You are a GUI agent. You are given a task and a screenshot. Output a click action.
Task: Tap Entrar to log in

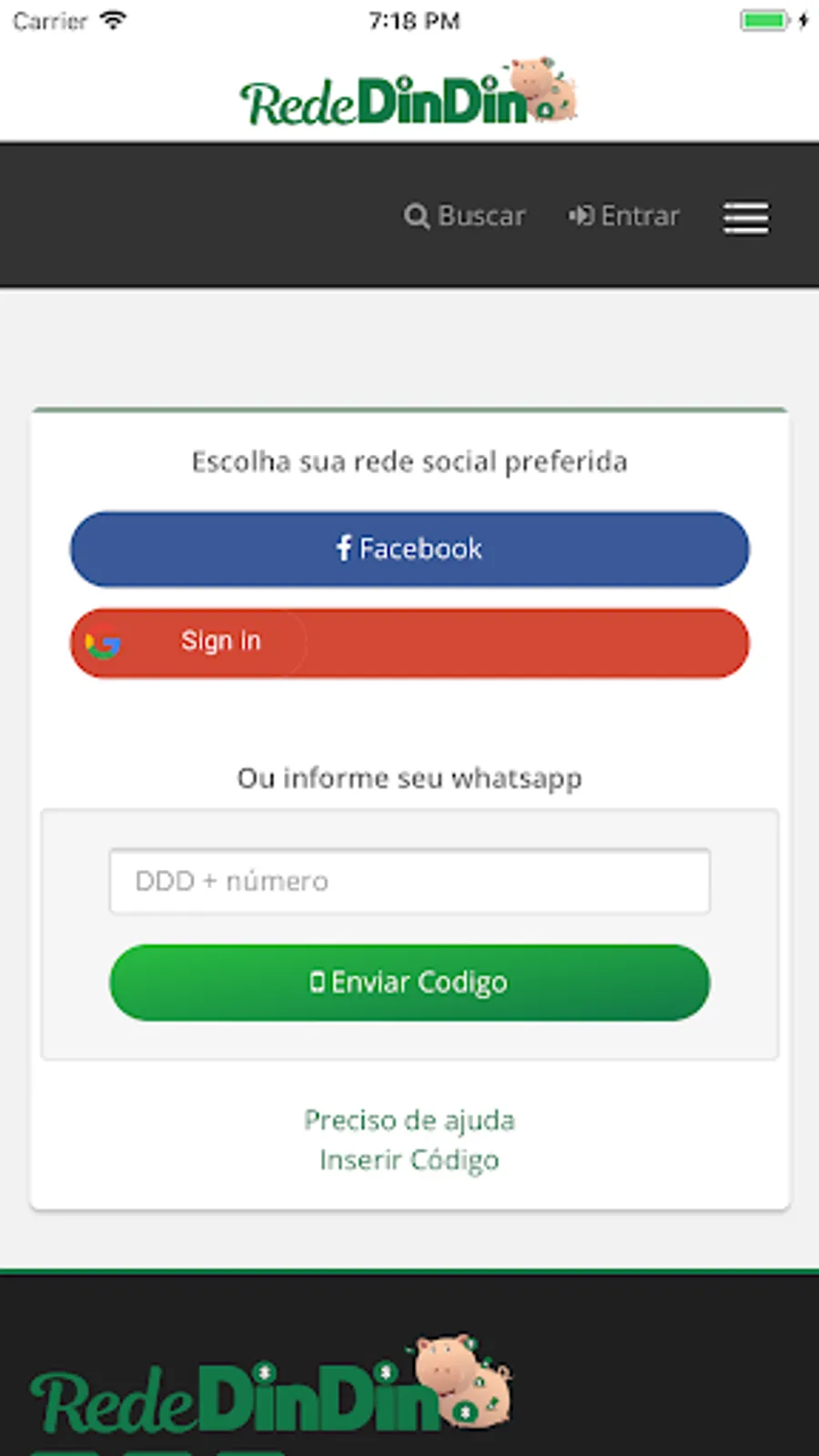click(x=624, y=217)
